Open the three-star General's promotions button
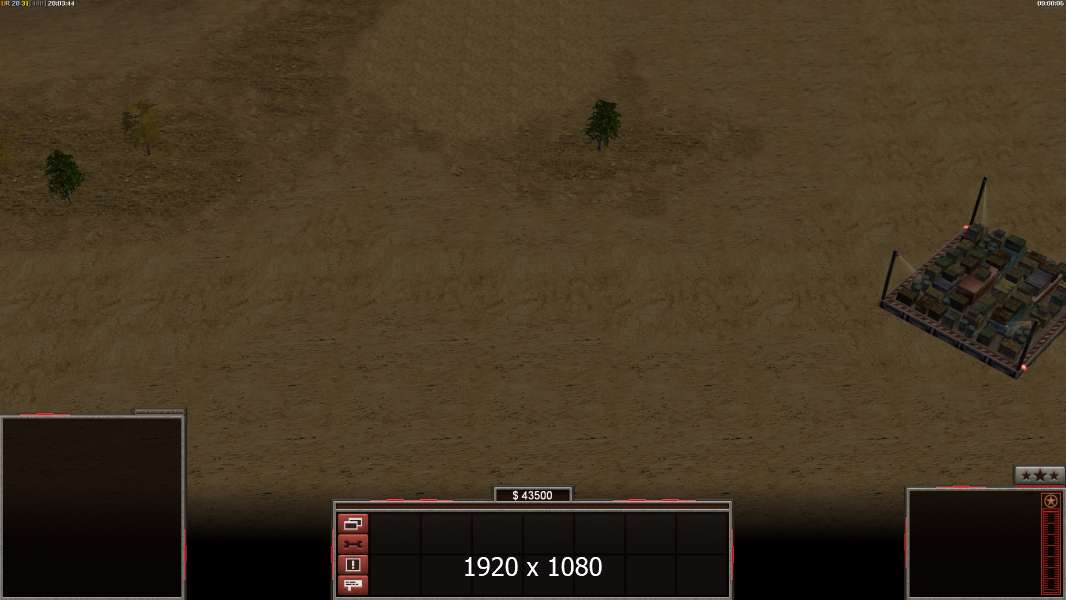 coord(1039,476)
